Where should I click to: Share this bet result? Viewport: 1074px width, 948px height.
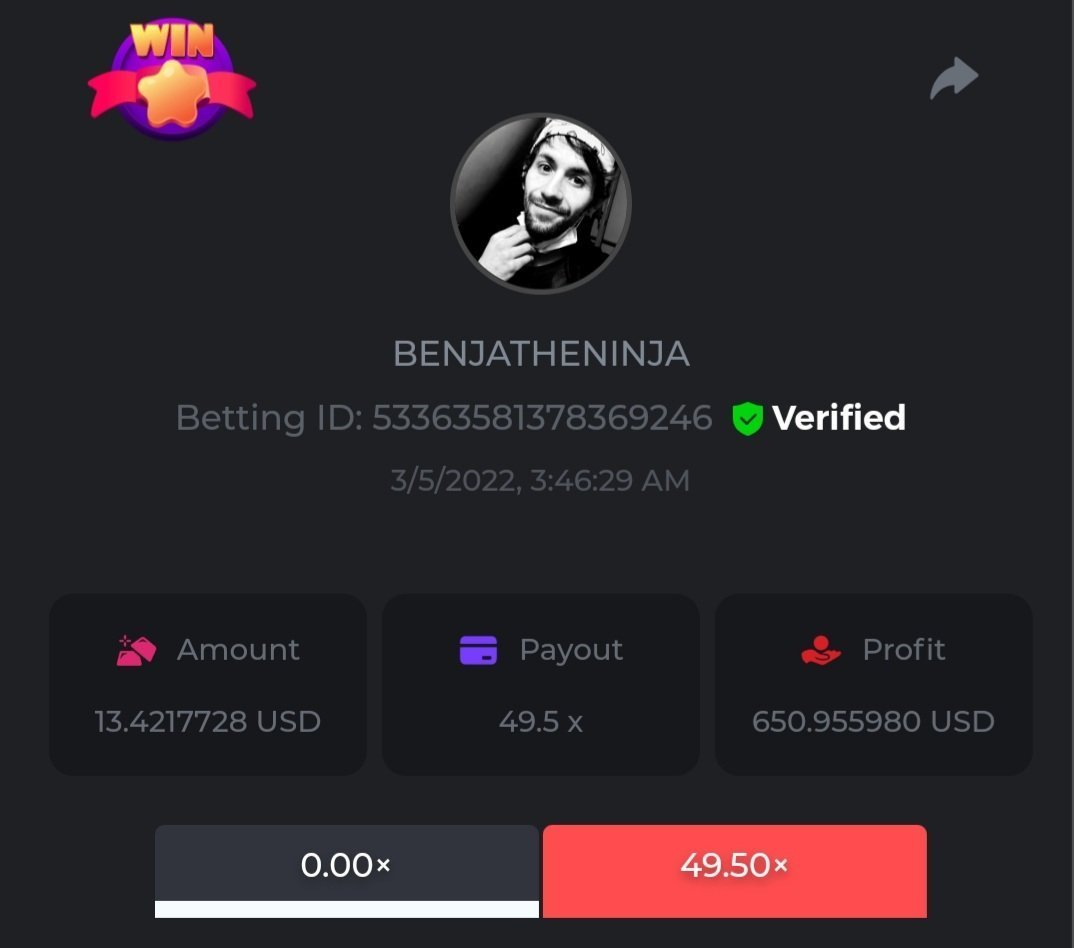point(953,79)
